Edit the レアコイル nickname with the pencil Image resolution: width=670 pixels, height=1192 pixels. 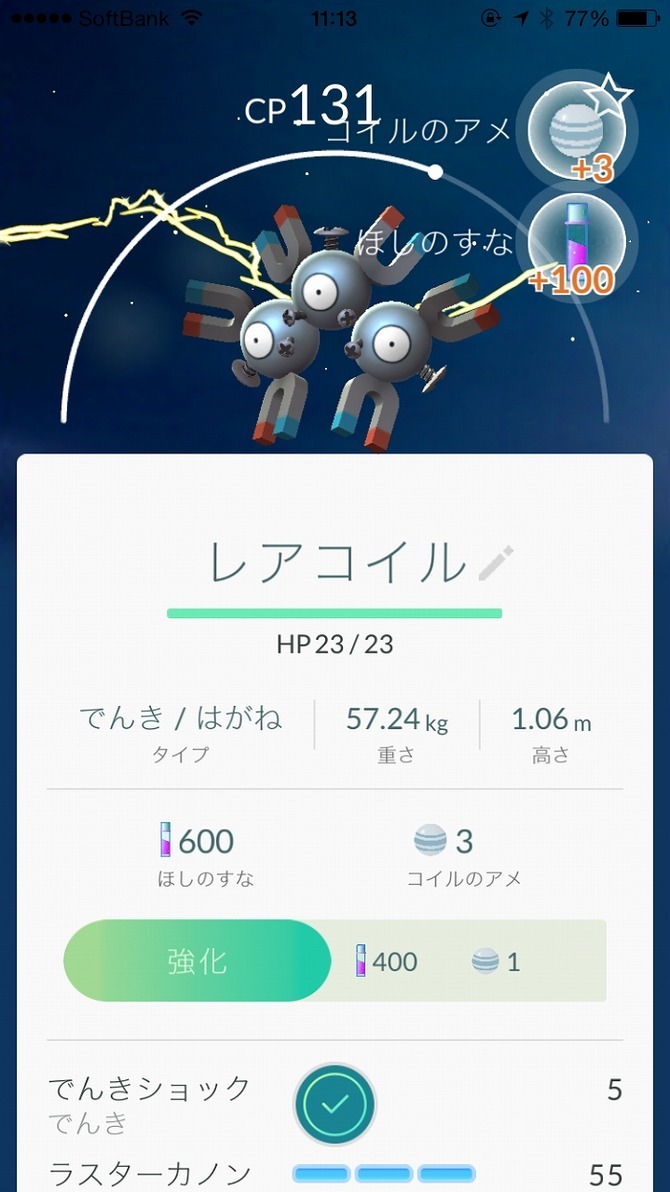pos(495,564)
